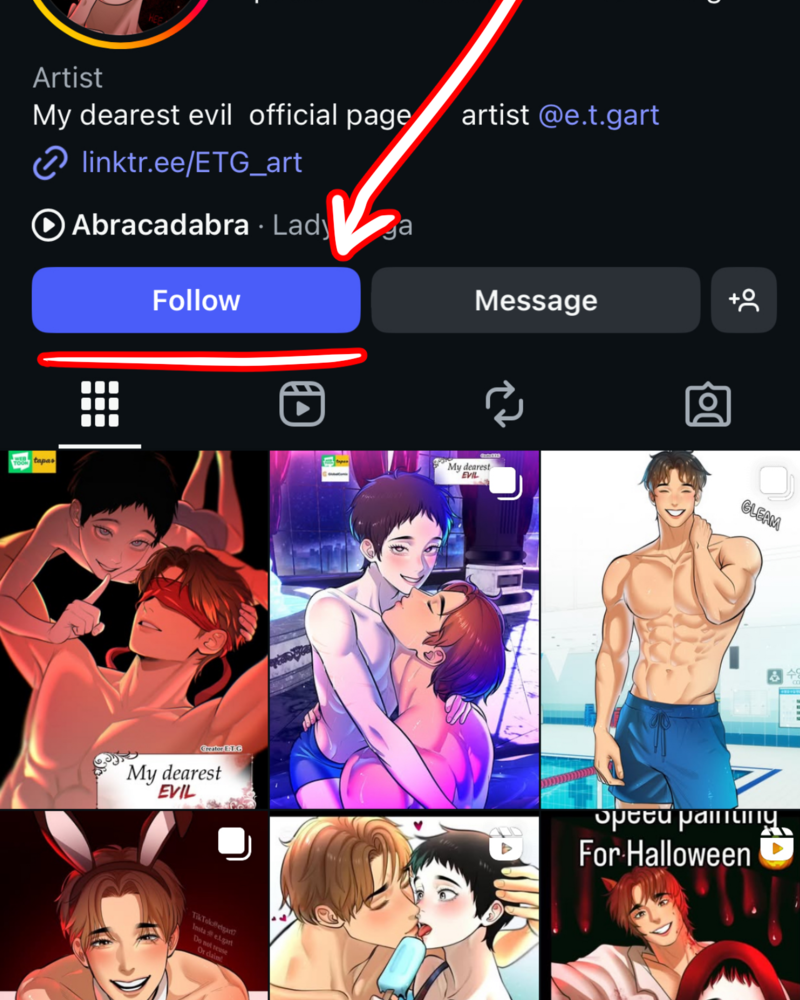800x1000 pixels.
Task: Switch to the posts grid tab
Action: tap(100, 405)
